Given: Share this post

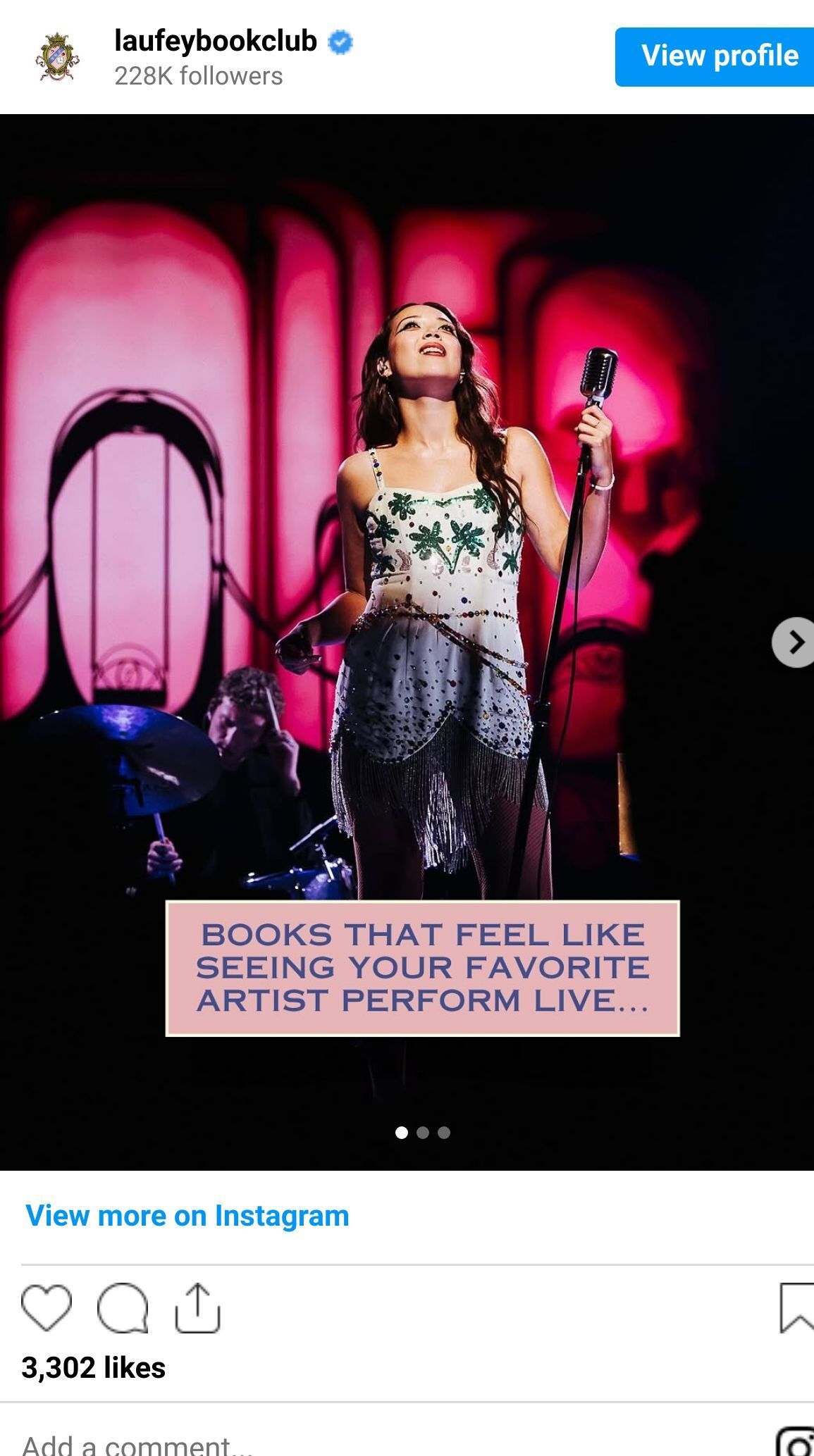Looking at the screenshot, I should click(x=197, y=1308).
